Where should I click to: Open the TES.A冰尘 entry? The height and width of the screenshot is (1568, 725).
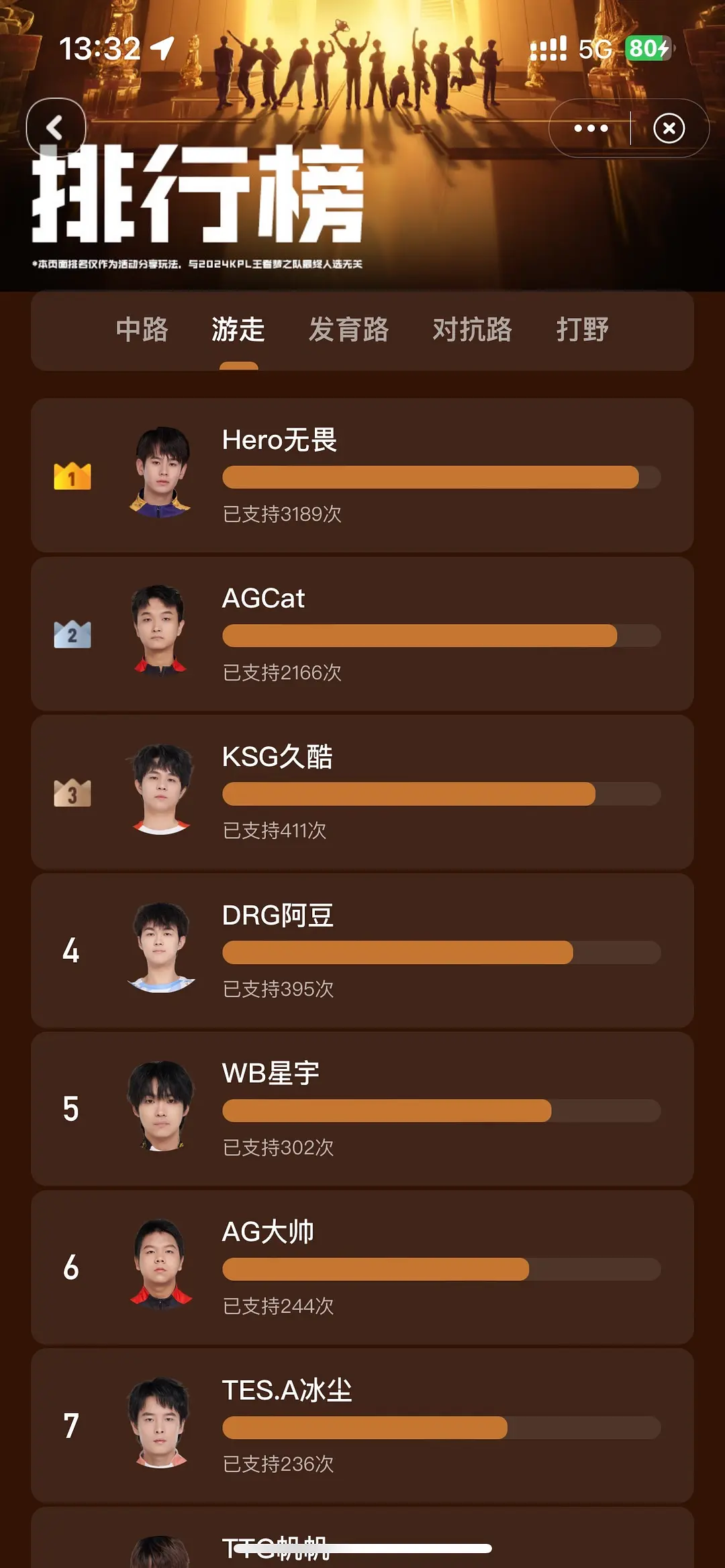click(x=362, y=1426)
